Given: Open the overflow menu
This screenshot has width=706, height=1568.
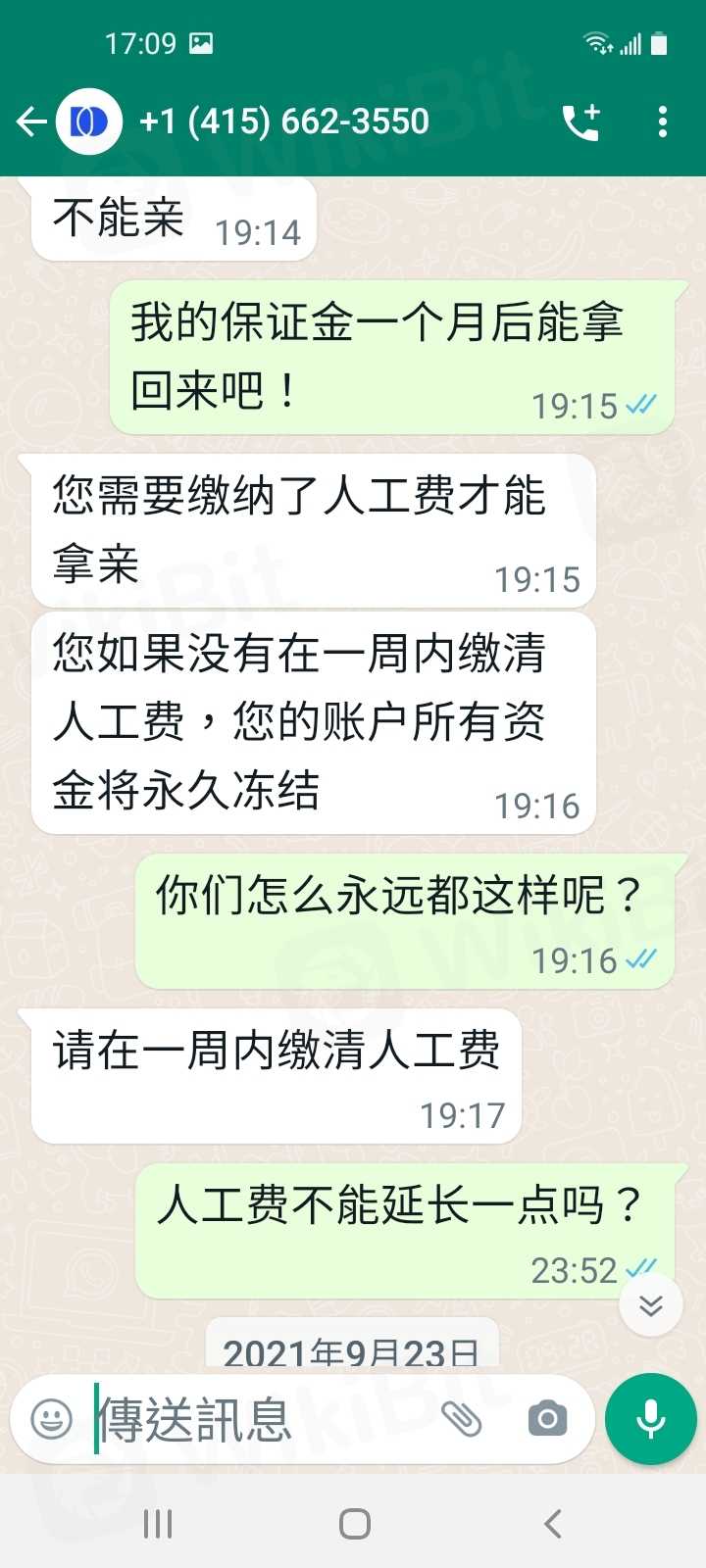Looking at the screenshot, I should pos(663,122).
